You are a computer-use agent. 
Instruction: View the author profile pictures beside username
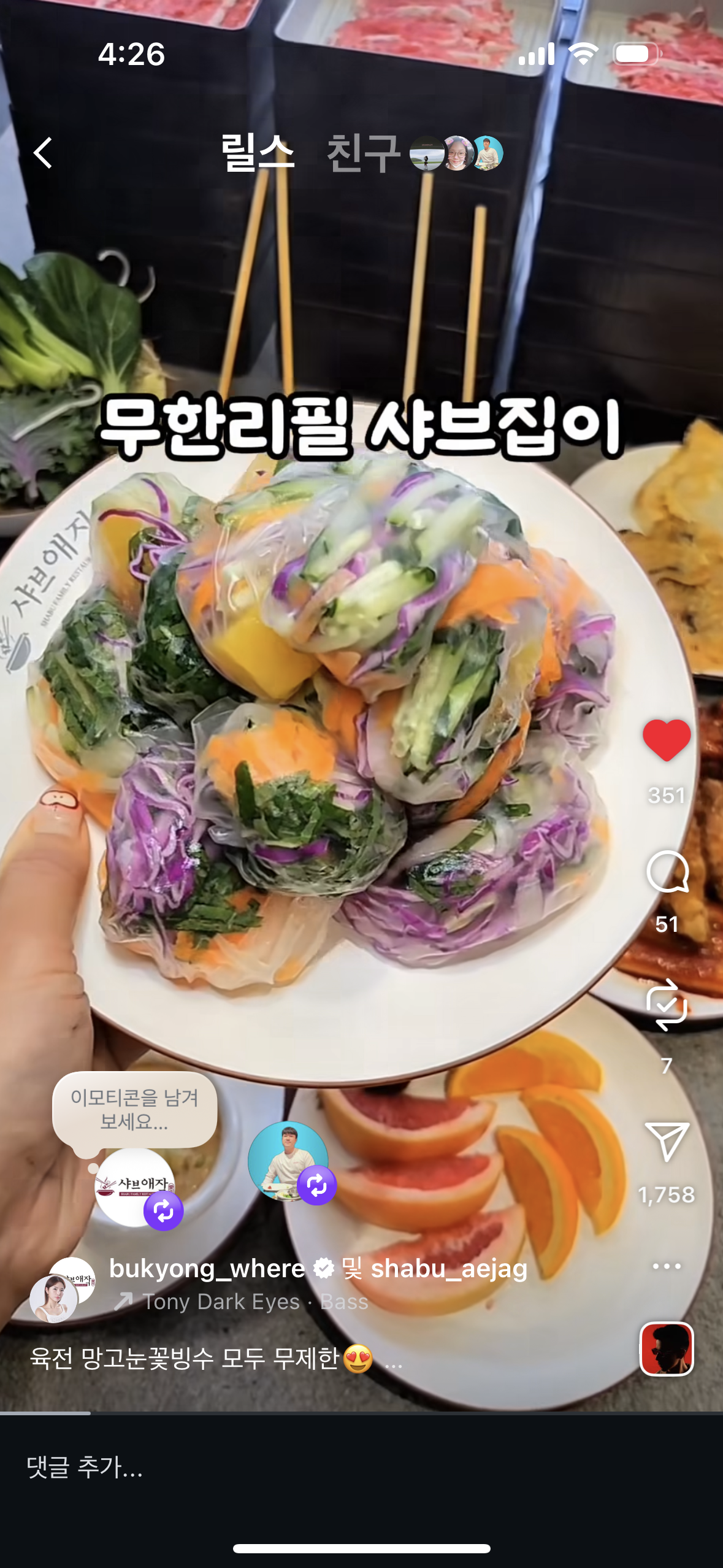coord(63,1289)
